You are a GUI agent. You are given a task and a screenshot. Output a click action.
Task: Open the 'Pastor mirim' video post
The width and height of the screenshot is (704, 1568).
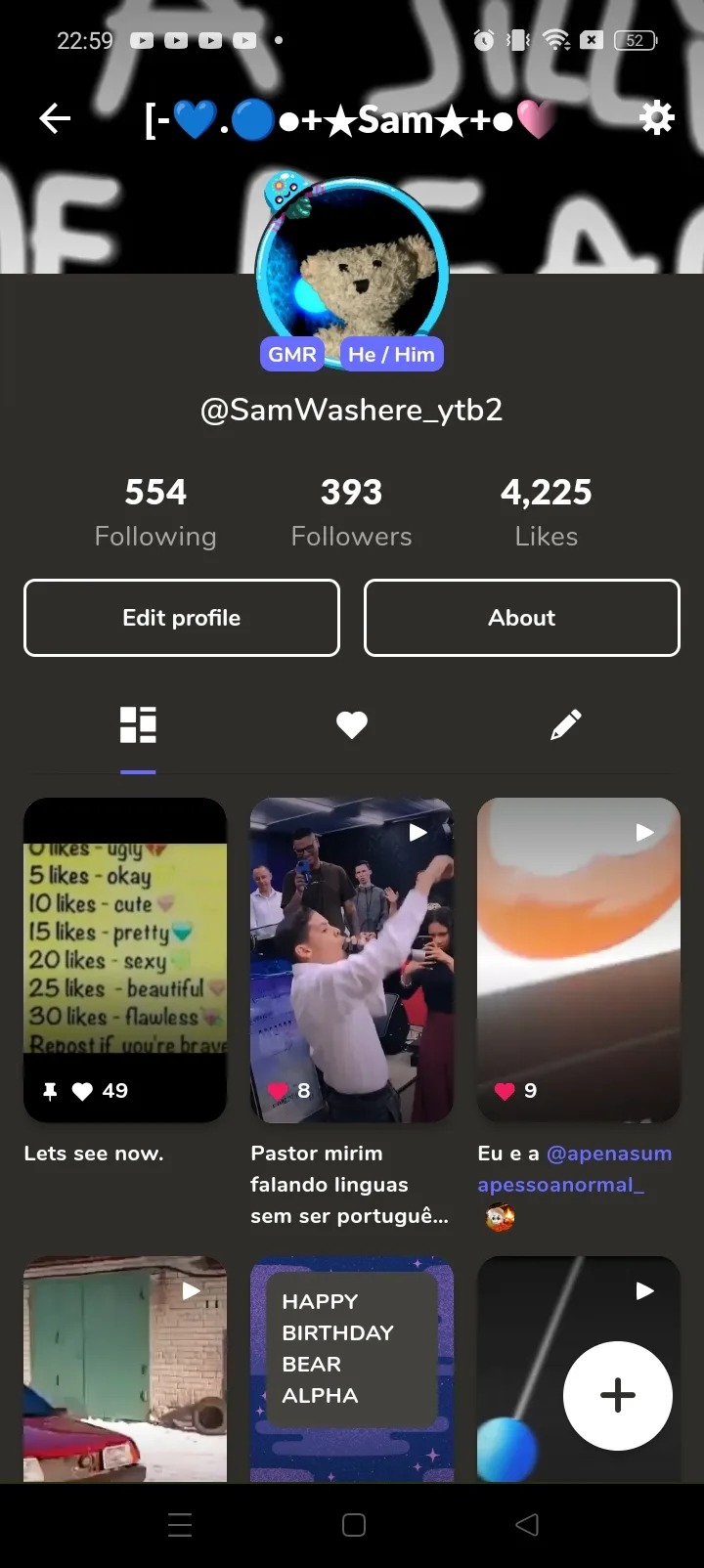tap(352, 960)
